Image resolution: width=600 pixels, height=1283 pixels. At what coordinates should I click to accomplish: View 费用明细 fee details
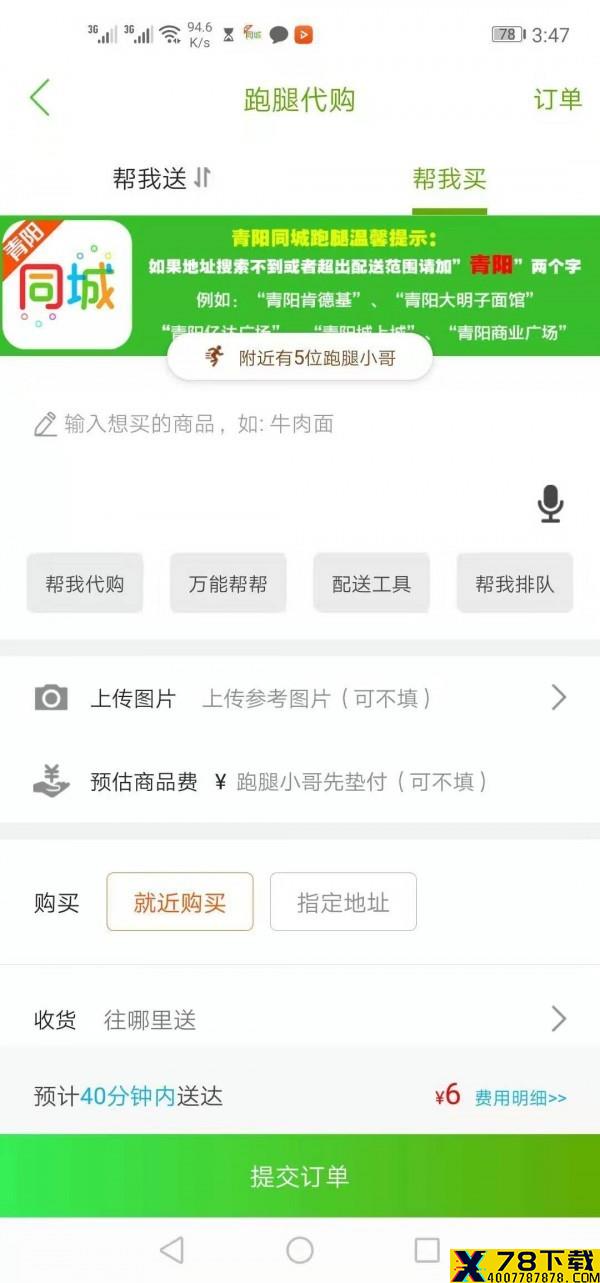click(520, 1098)
